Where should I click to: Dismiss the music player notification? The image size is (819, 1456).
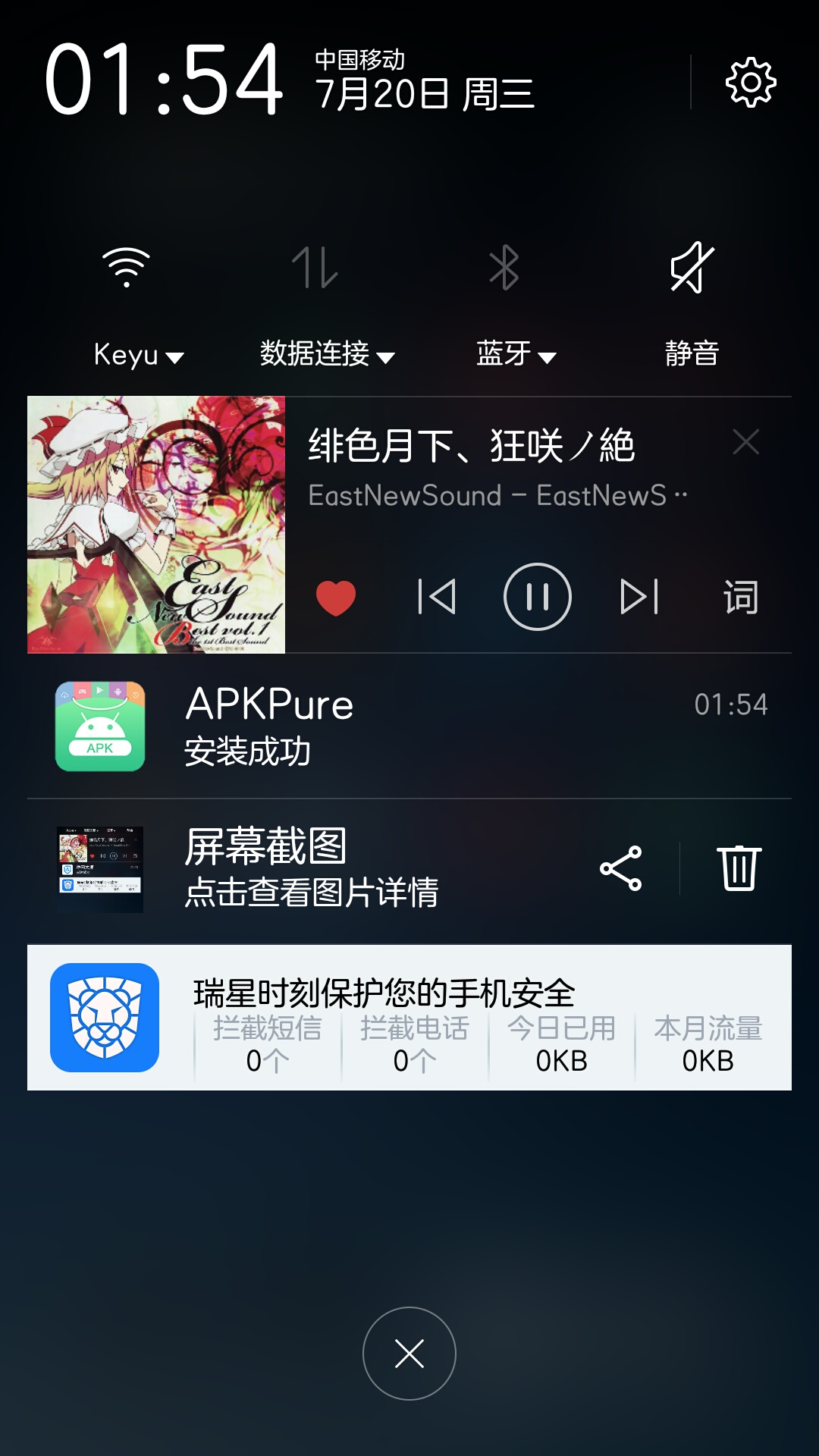point(745,441)
